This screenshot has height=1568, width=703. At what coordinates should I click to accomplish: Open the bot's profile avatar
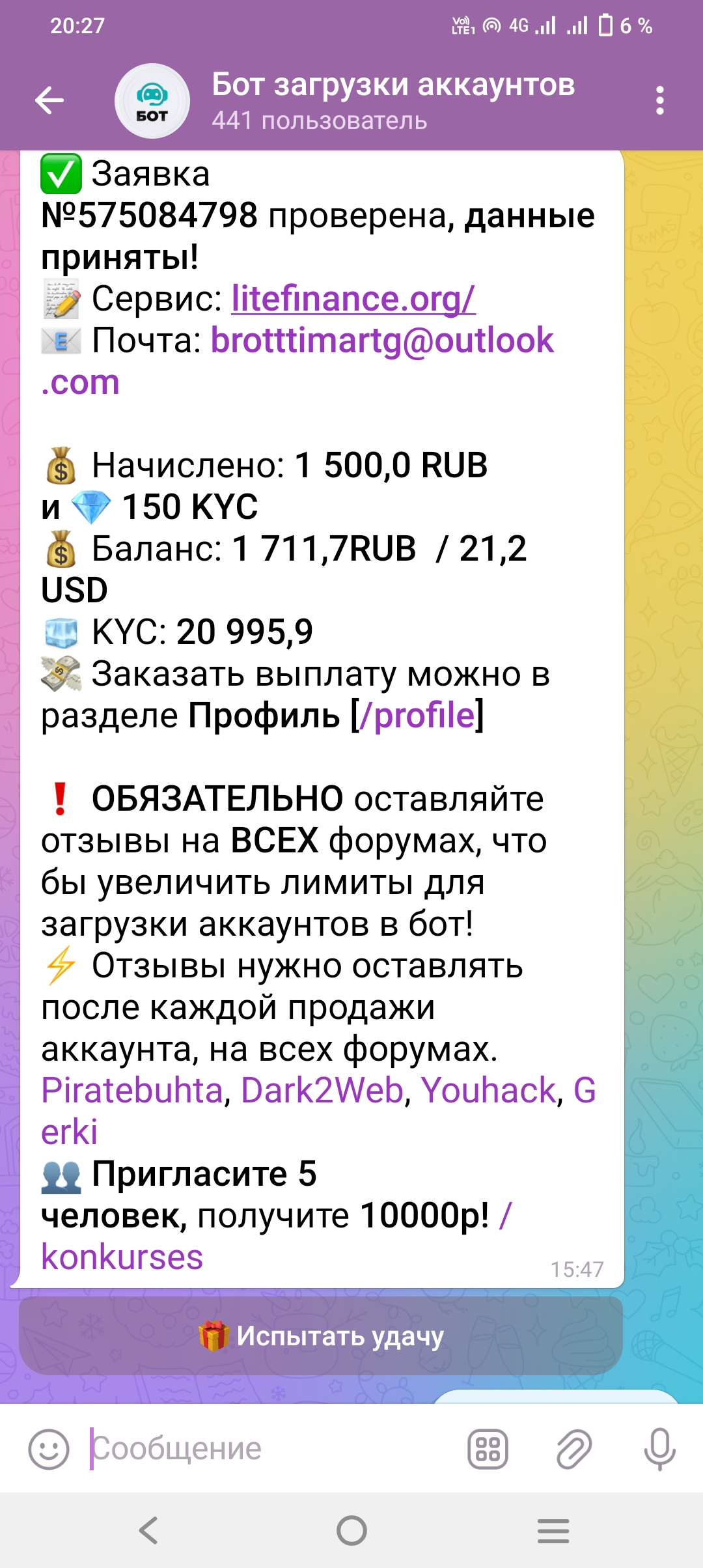point(152,101)
